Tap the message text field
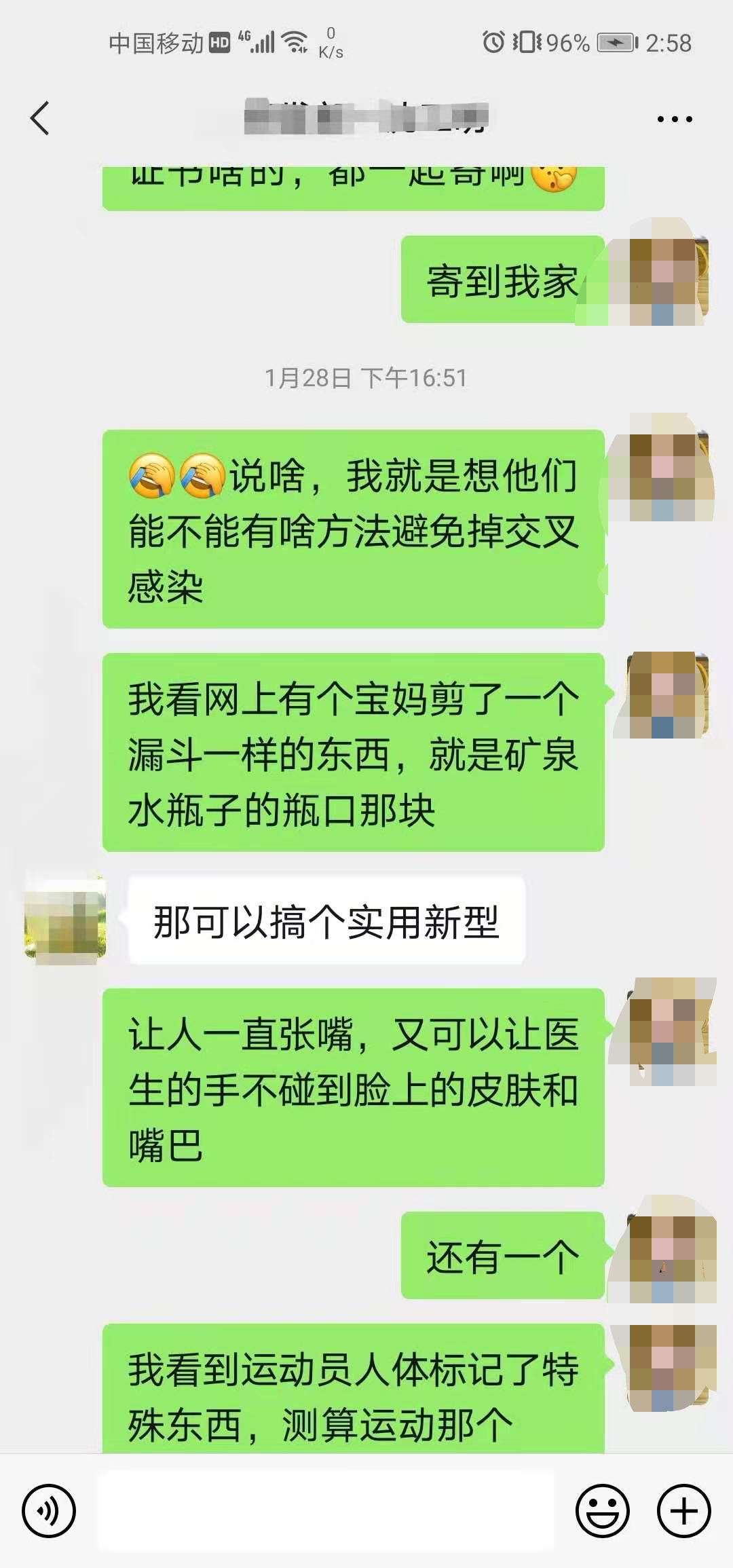733x1568 pixels. 326,1511
